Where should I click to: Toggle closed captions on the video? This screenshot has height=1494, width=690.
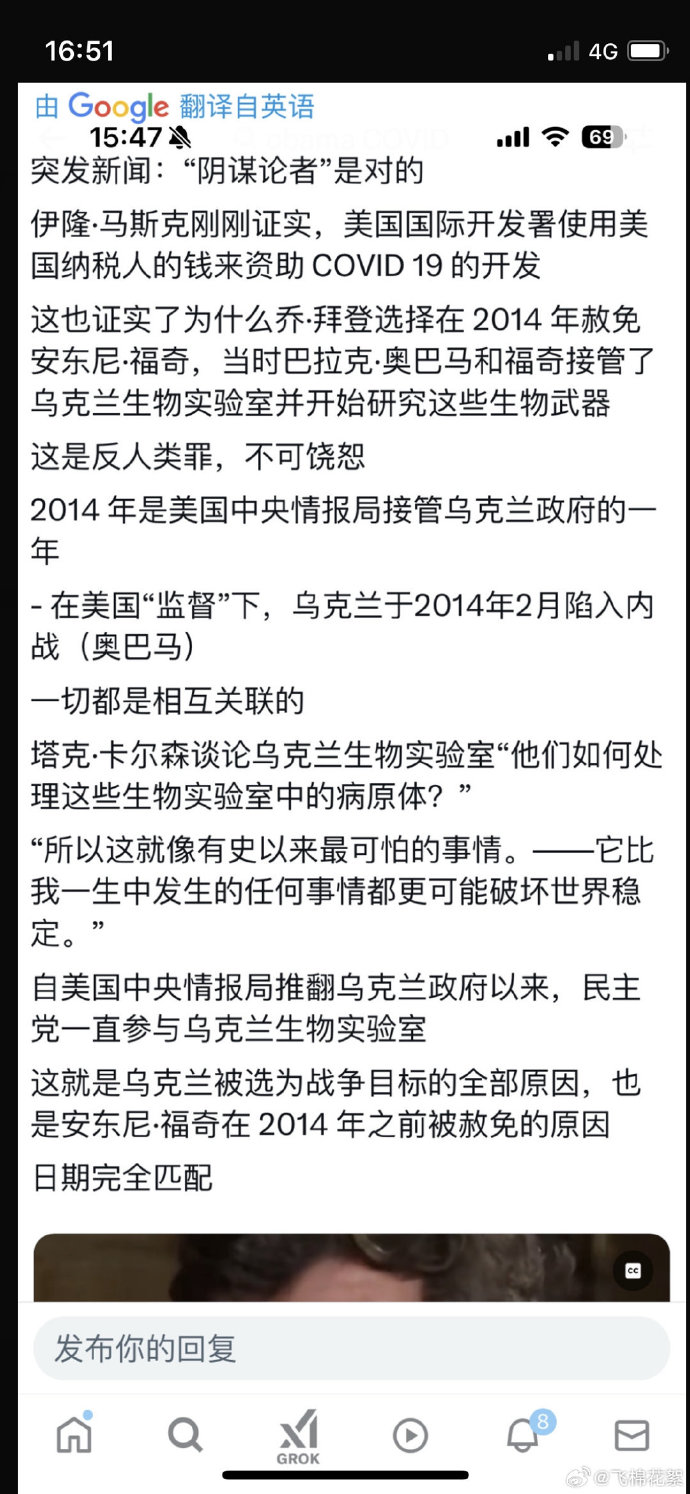(632, 1270)
